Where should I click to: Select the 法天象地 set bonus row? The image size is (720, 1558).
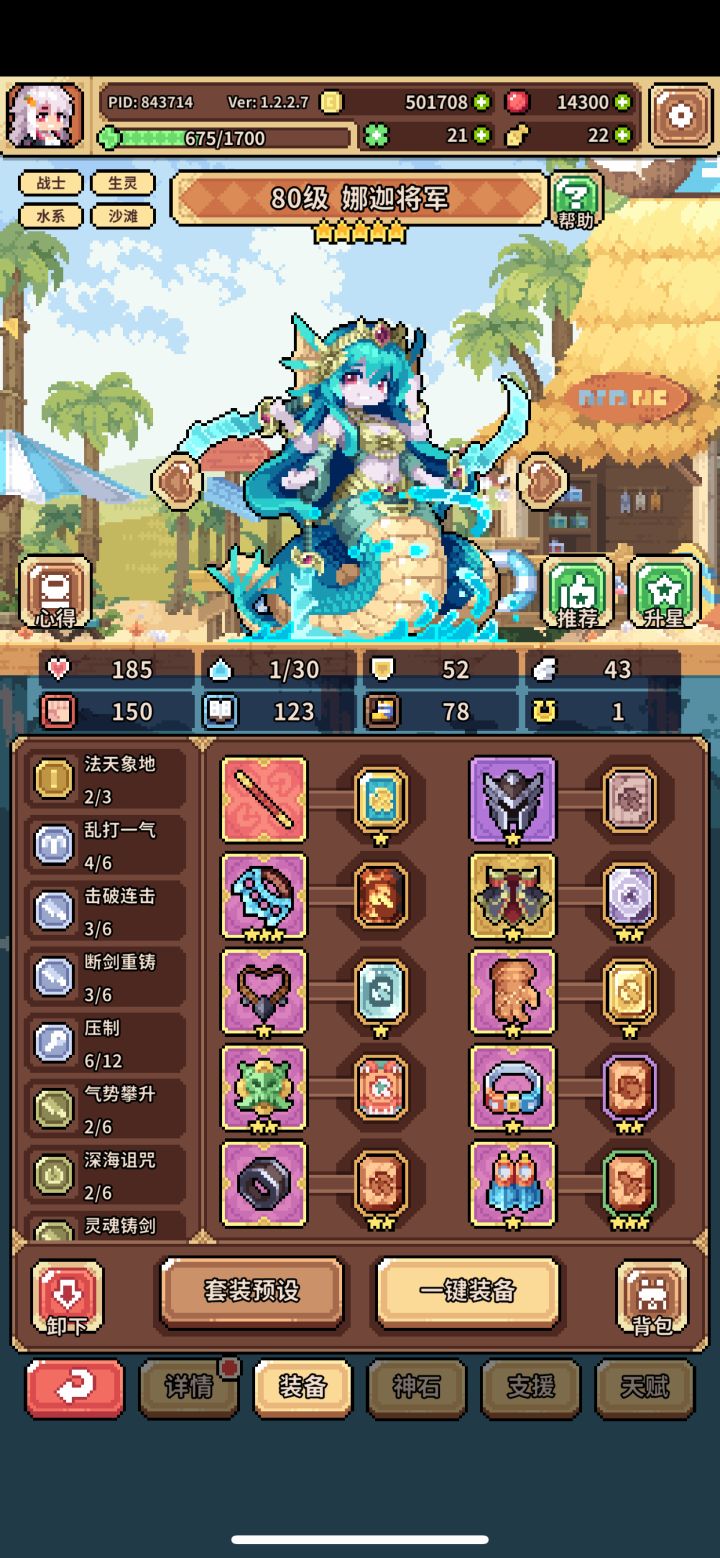tap(105, 778)
